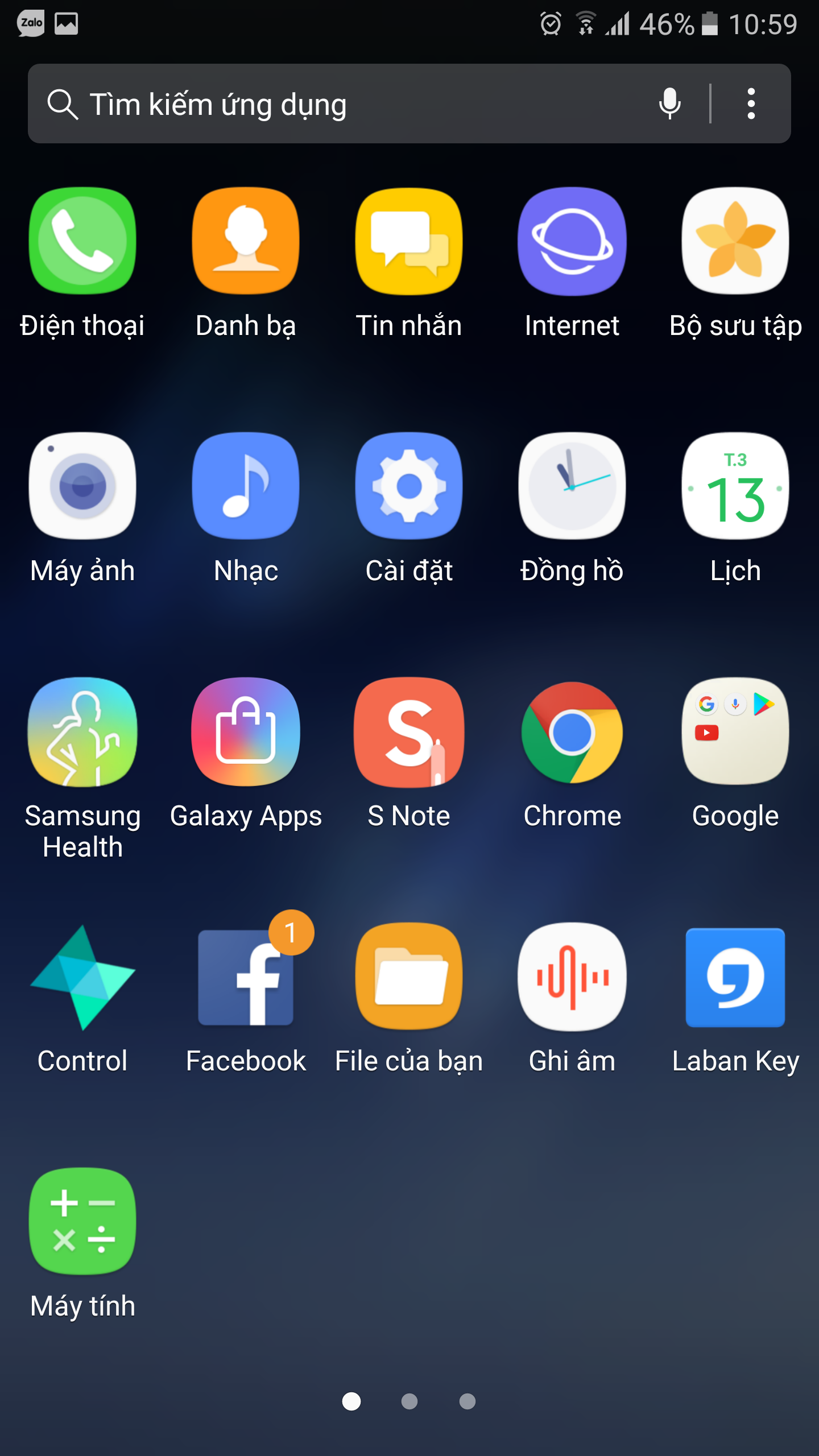Tap the app search field

click(341, 104)
